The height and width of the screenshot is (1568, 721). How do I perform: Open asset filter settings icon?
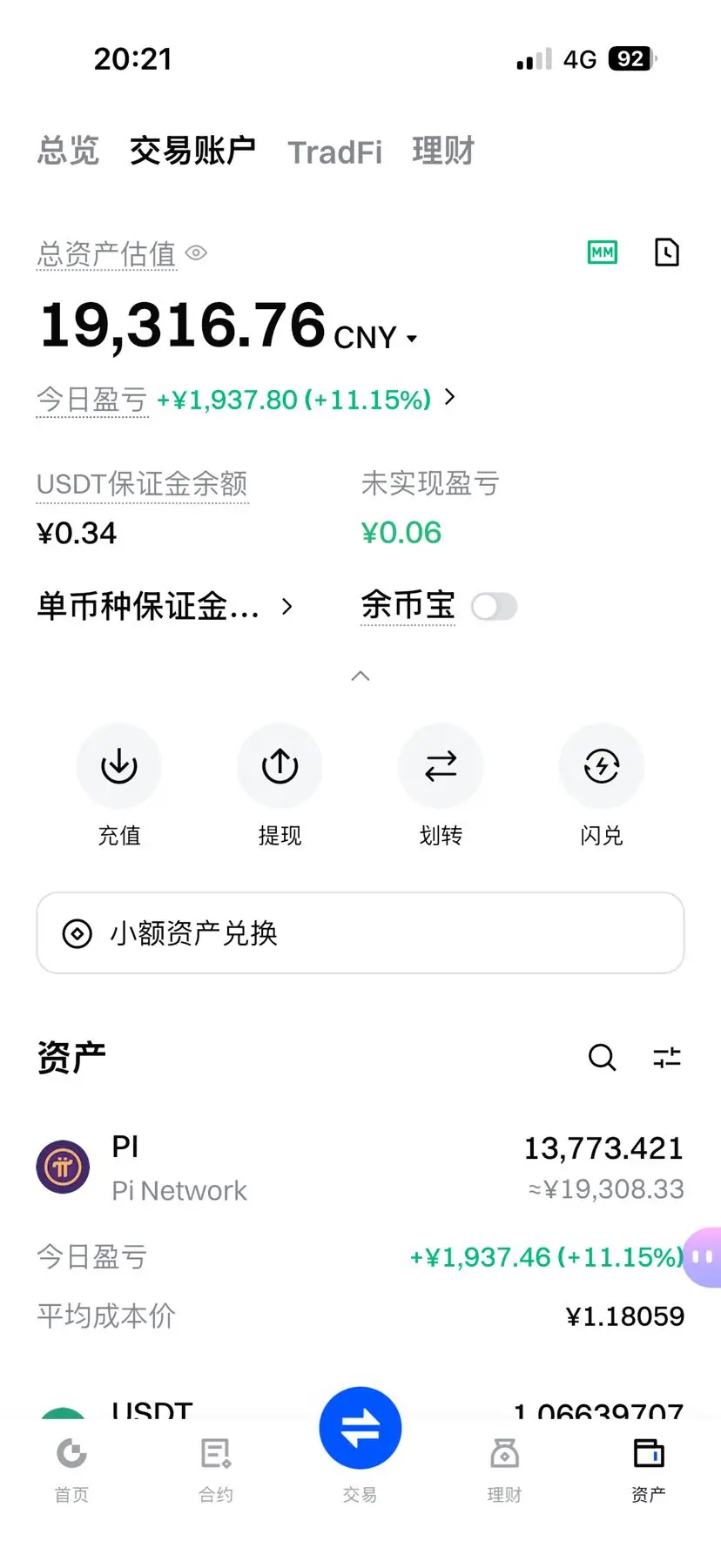[x=667, y=1058]
